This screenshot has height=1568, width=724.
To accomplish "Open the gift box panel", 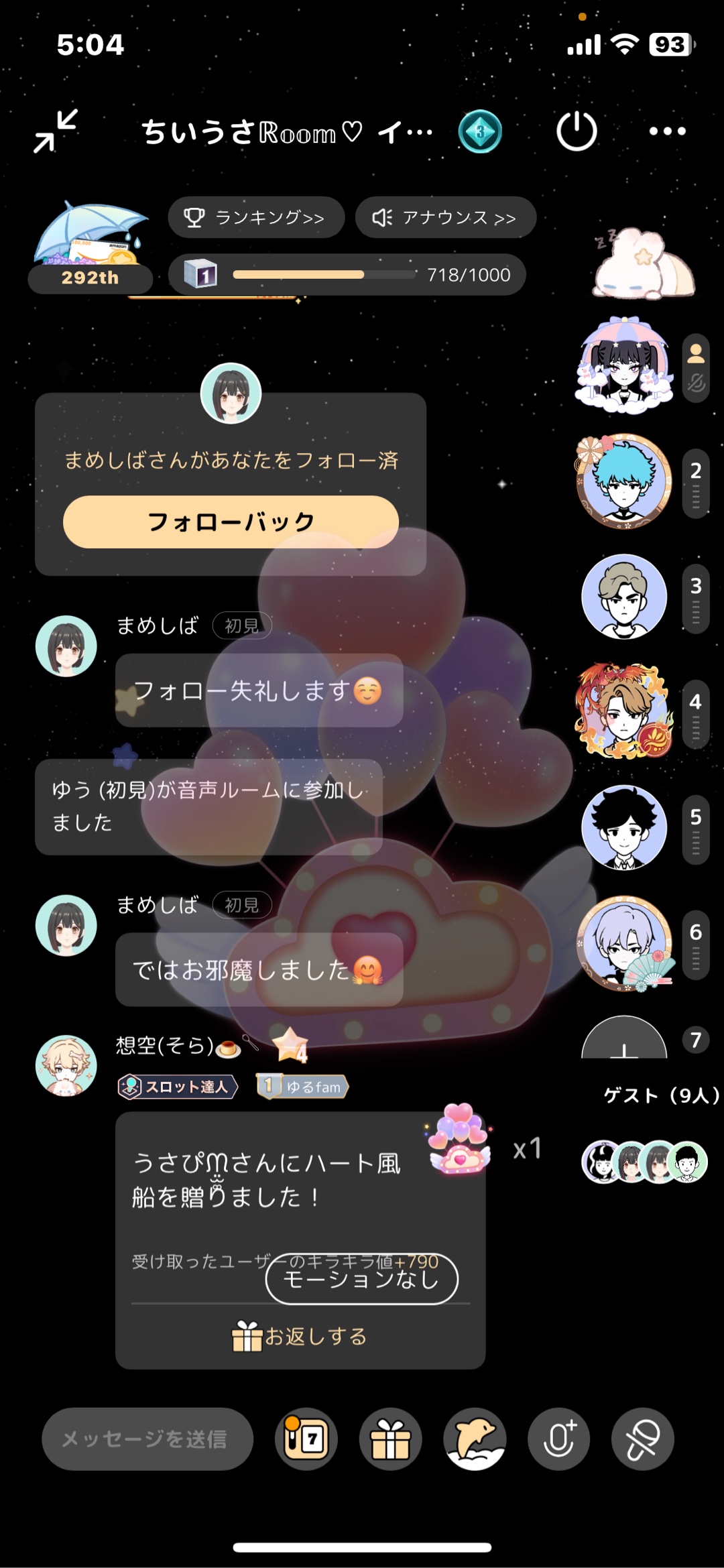I will [390, 1439].
